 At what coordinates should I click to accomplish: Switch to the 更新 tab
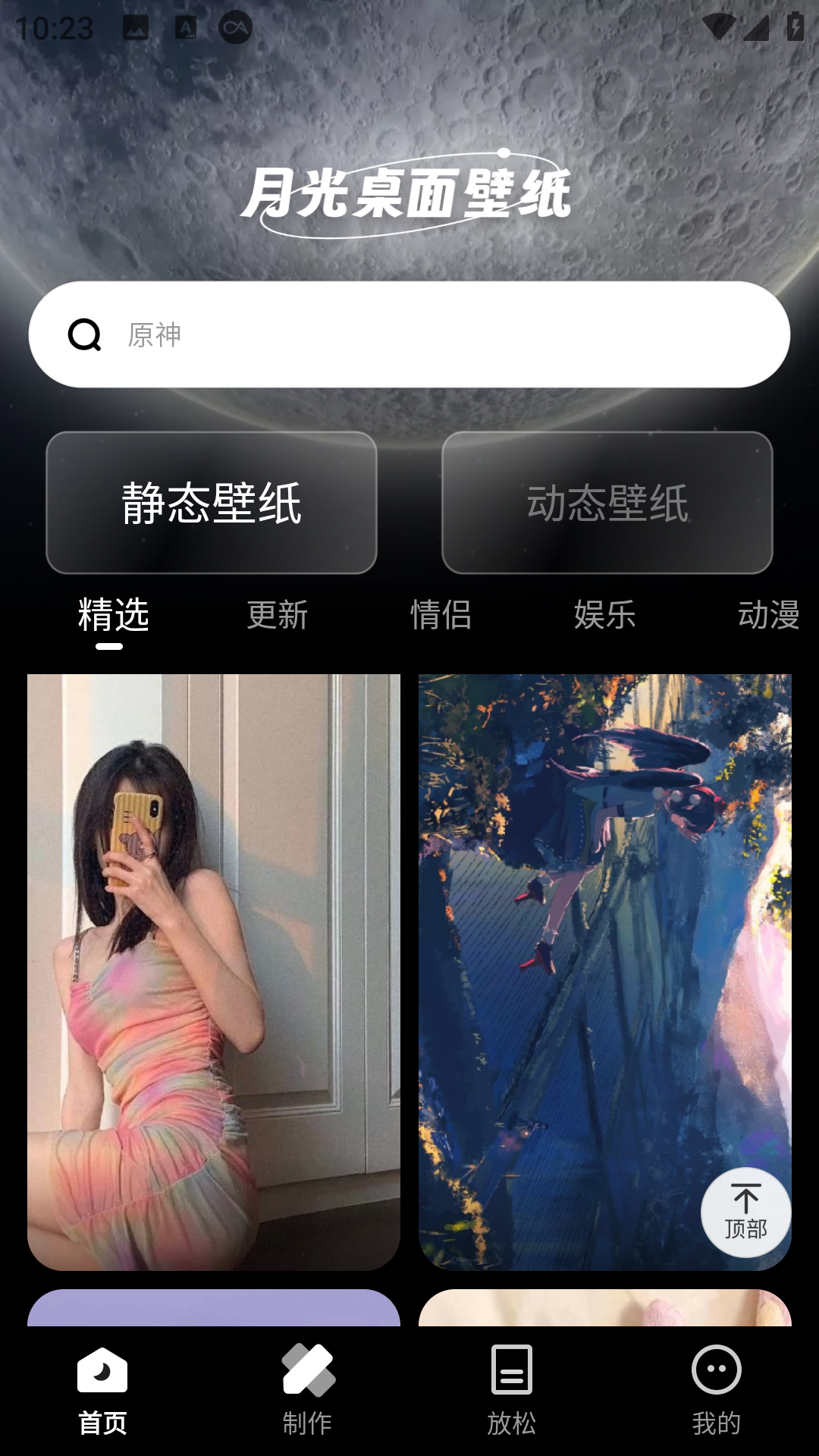click(278, 615)
